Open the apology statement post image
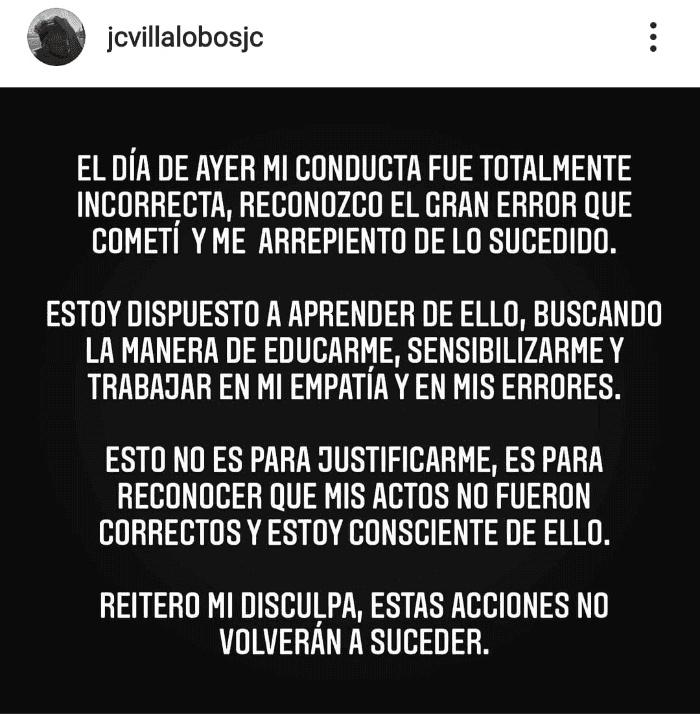Image resolution: width=700 pixels, height=728 pixels. (x=350, y=400)
